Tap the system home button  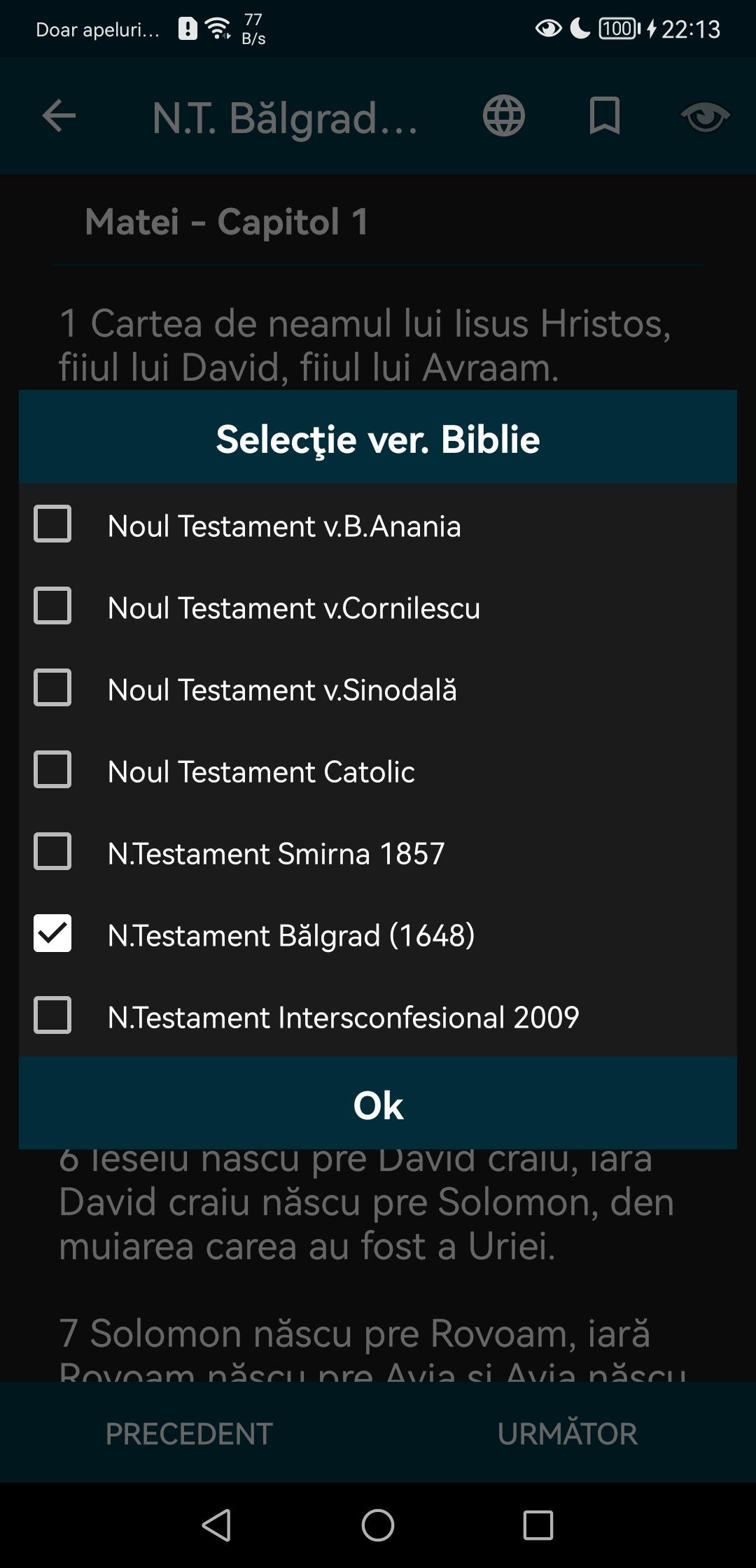point(378,1525)
